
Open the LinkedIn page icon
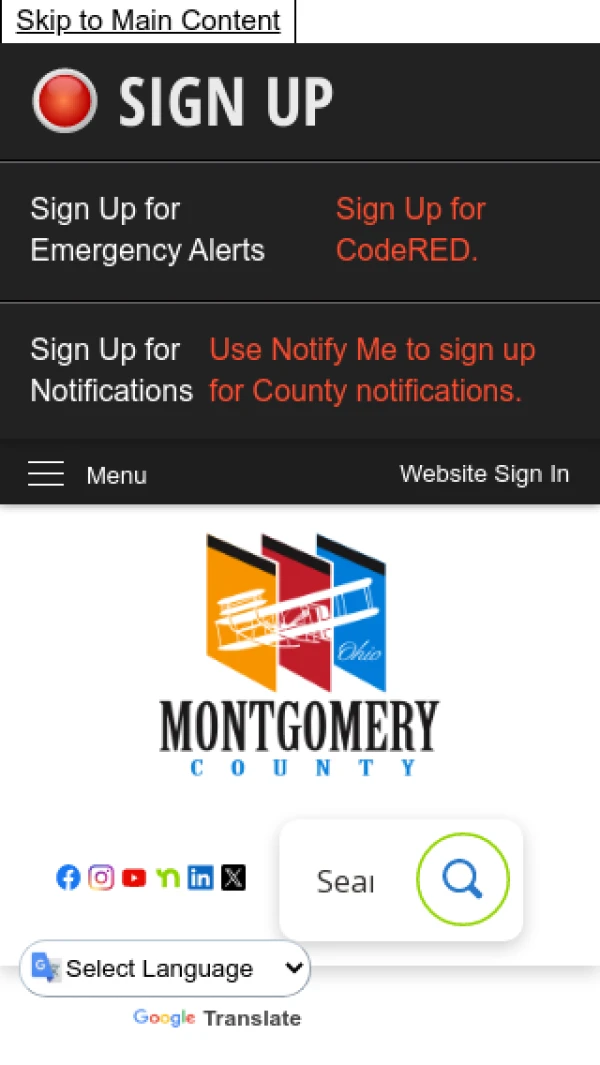tap(200, 878)
